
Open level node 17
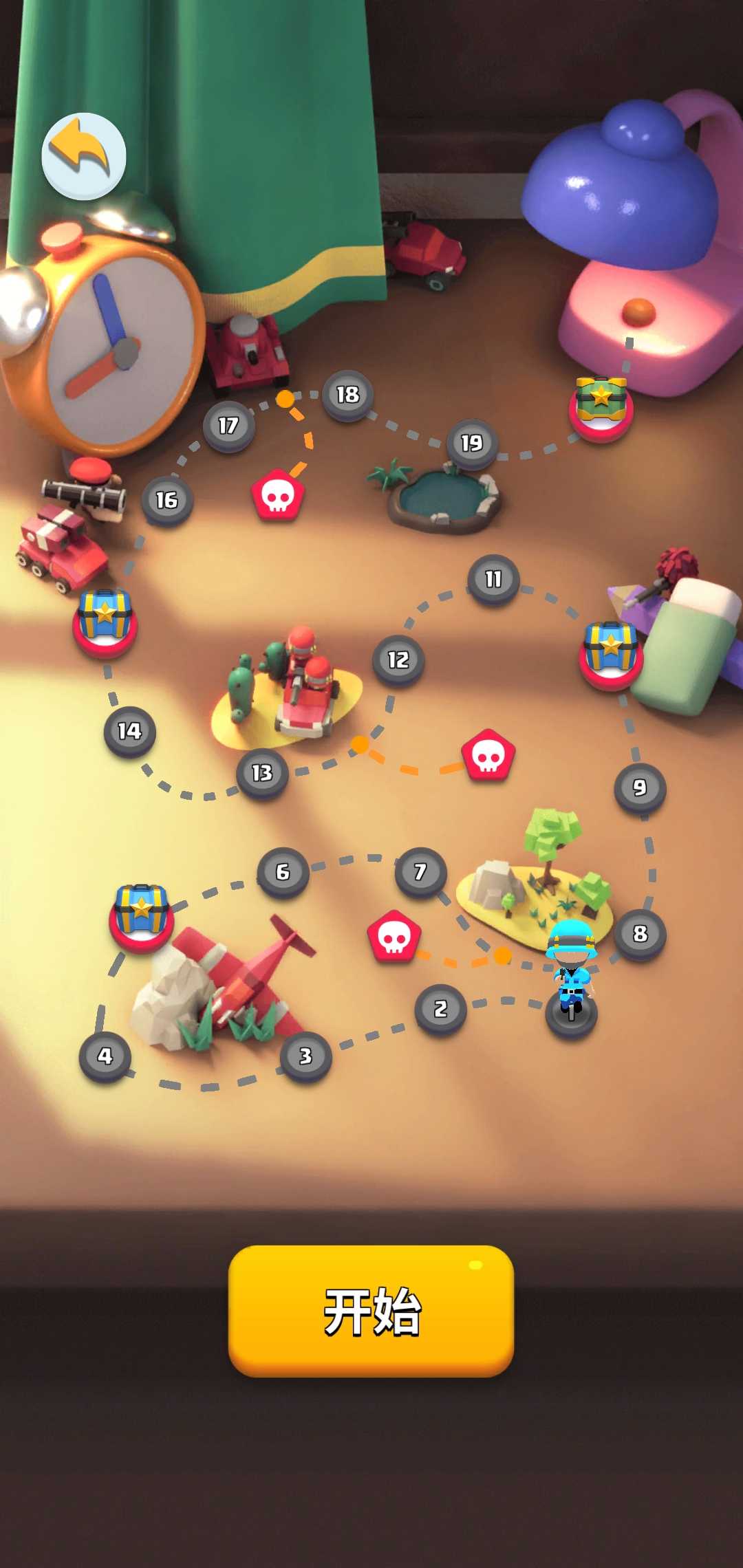click(x=228, y=426)
